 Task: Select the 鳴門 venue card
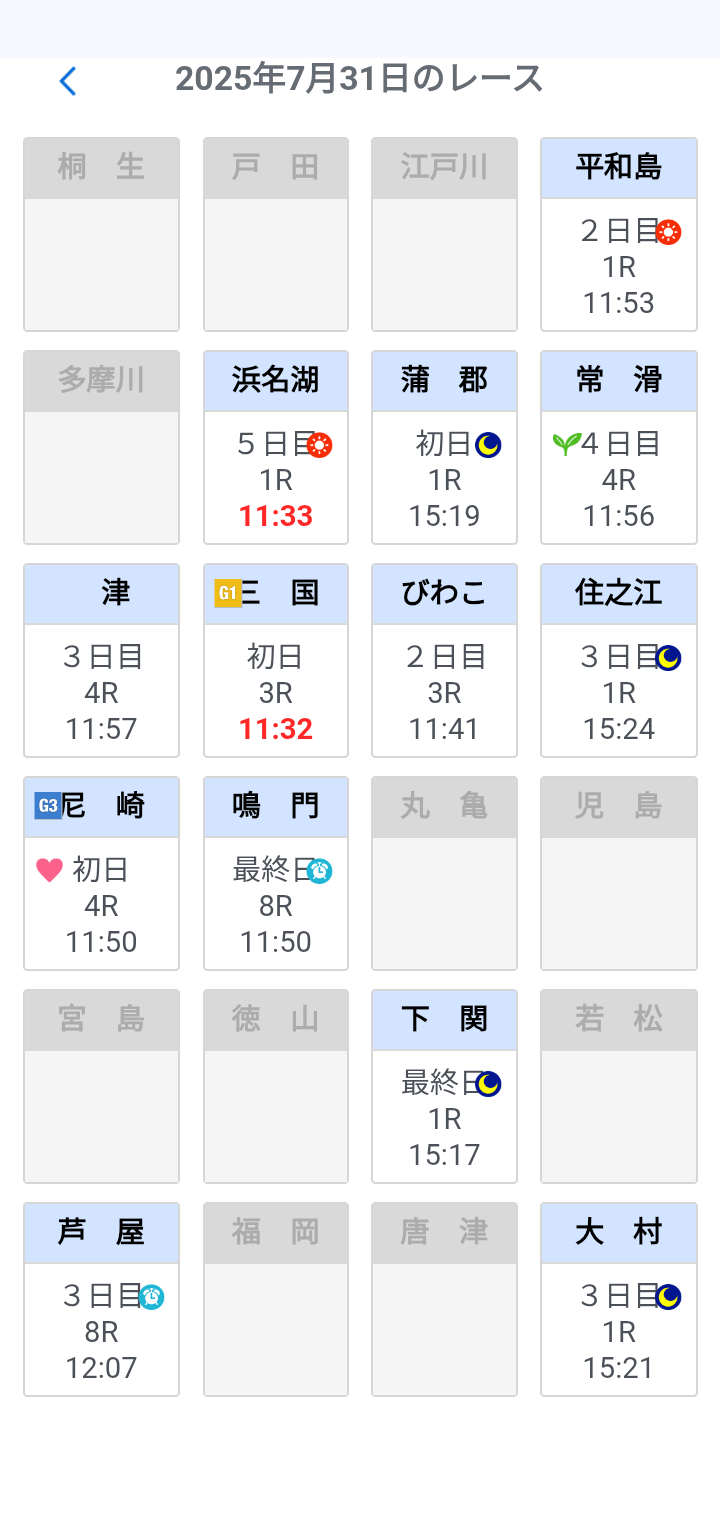coord(276,874)
